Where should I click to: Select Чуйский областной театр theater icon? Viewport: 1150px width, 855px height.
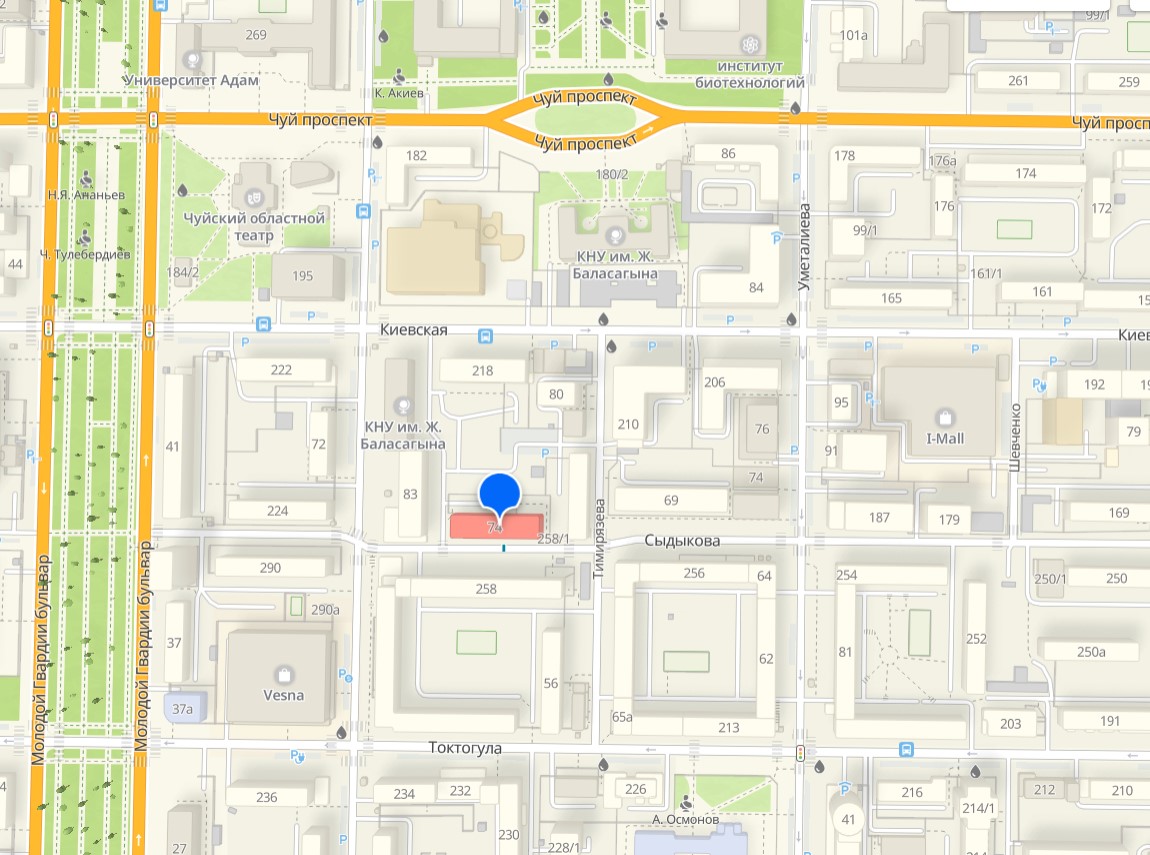251,195
